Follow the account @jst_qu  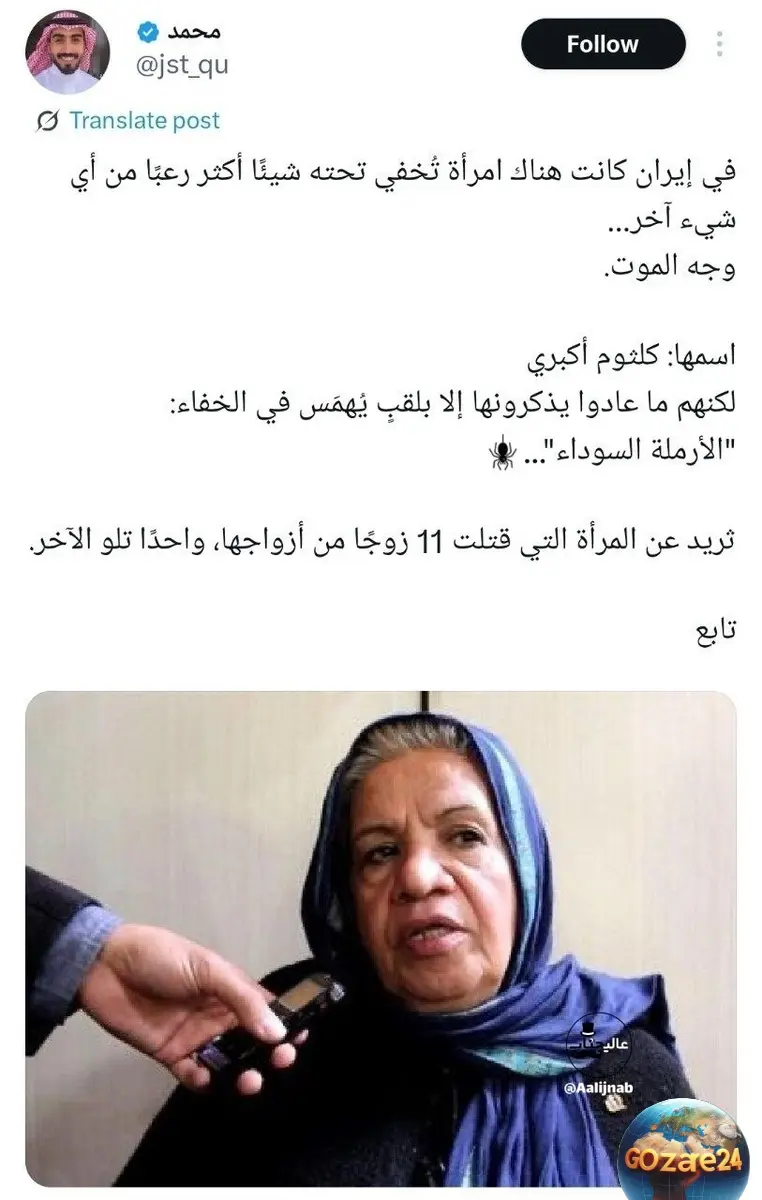click(603, 44)
